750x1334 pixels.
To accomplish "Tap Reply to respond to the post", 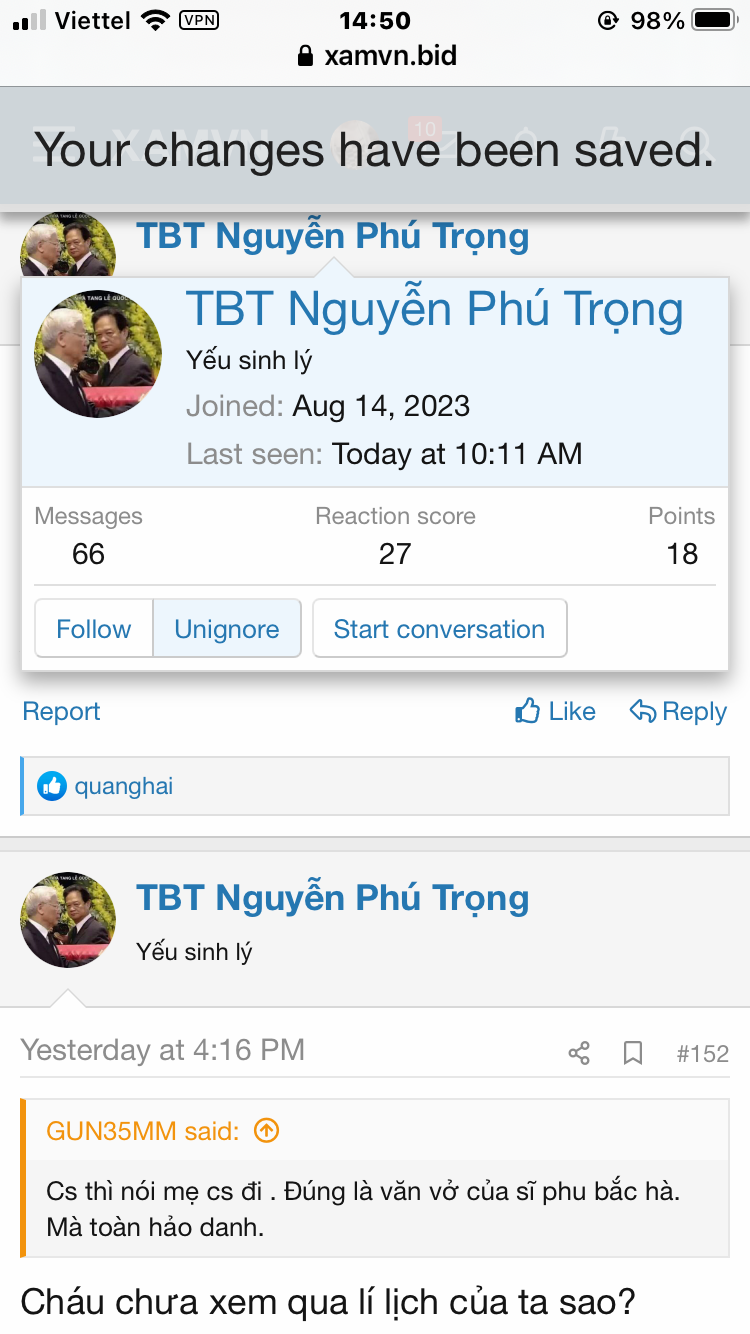I will click(x=678, y=711).
